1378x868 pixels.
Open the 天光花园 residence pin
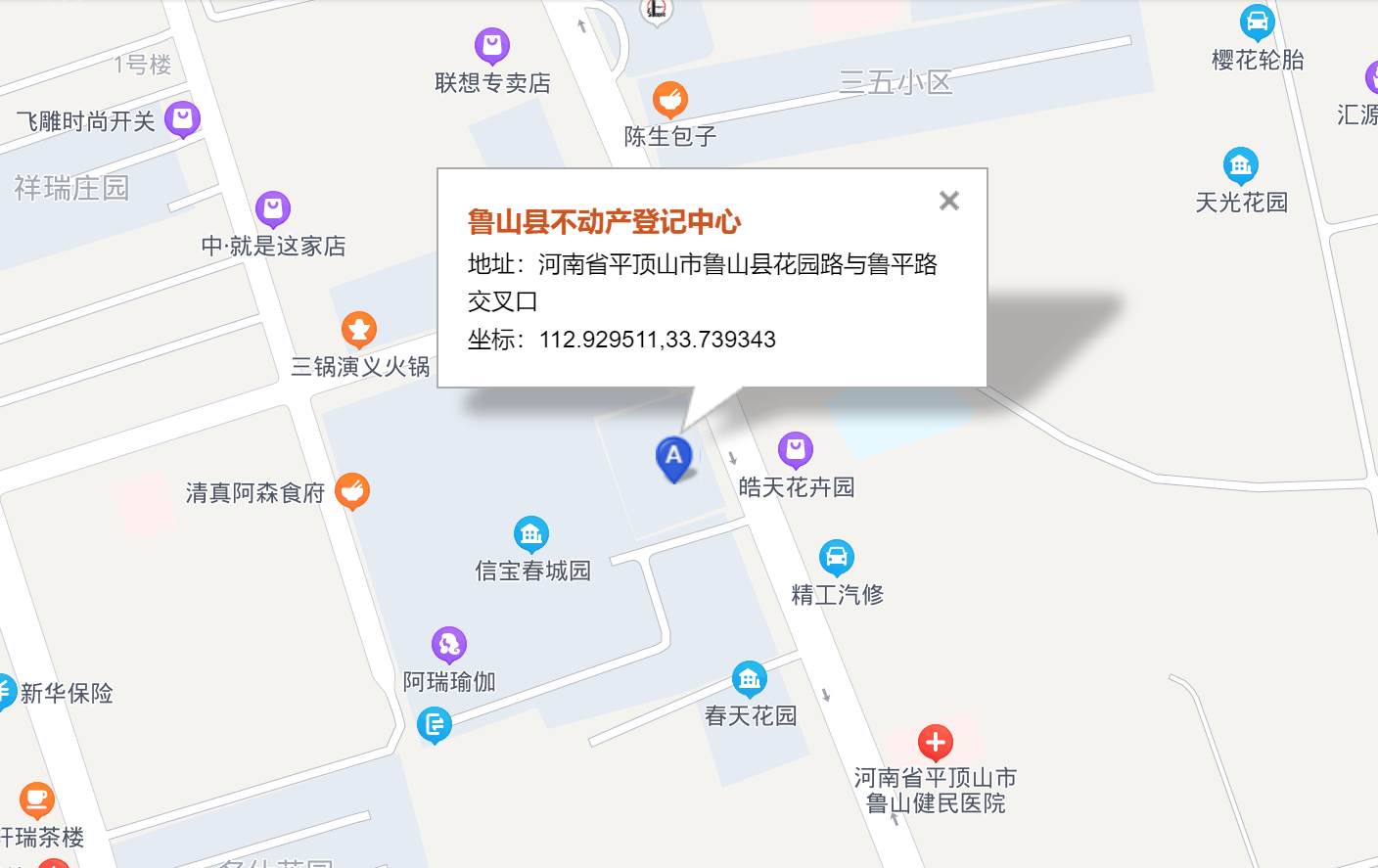pos(1241,165)
